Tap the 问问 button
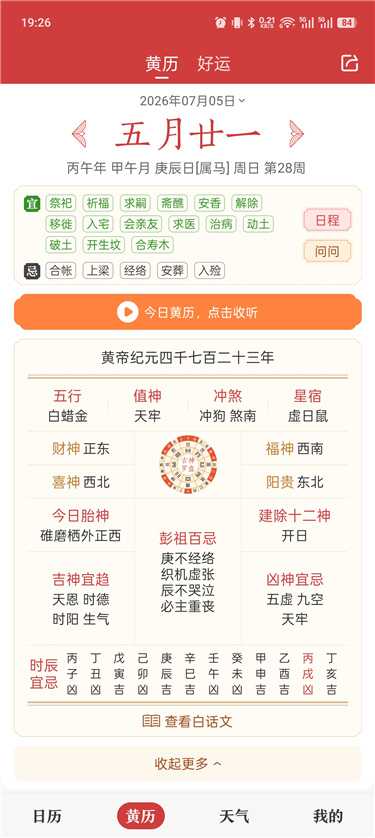This screenshot has width=375, height=838. pos(327,251)
